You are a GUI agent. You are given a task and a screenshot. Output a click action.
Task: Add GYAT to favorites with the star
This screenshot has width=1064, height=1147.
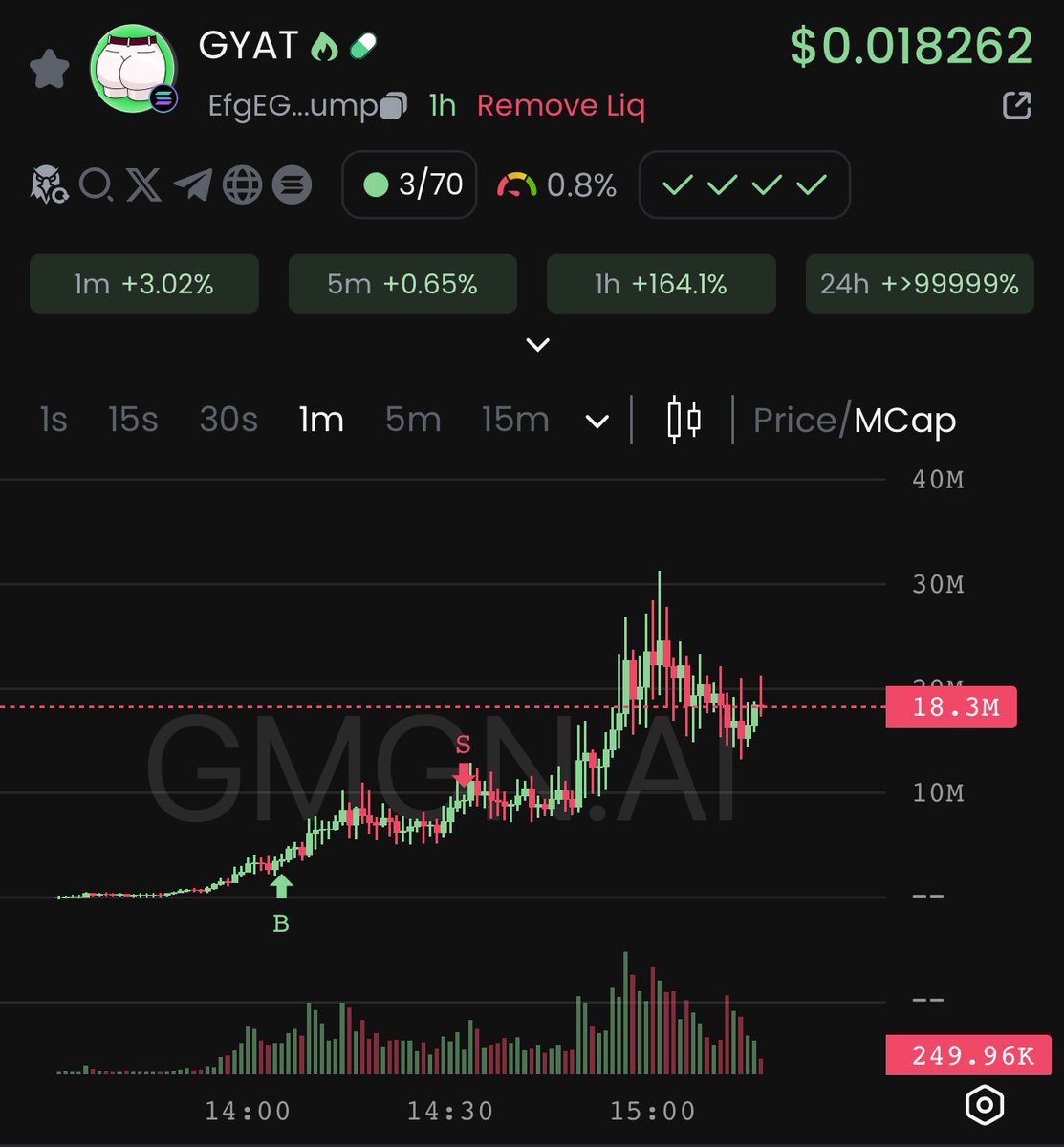point(49,70)
